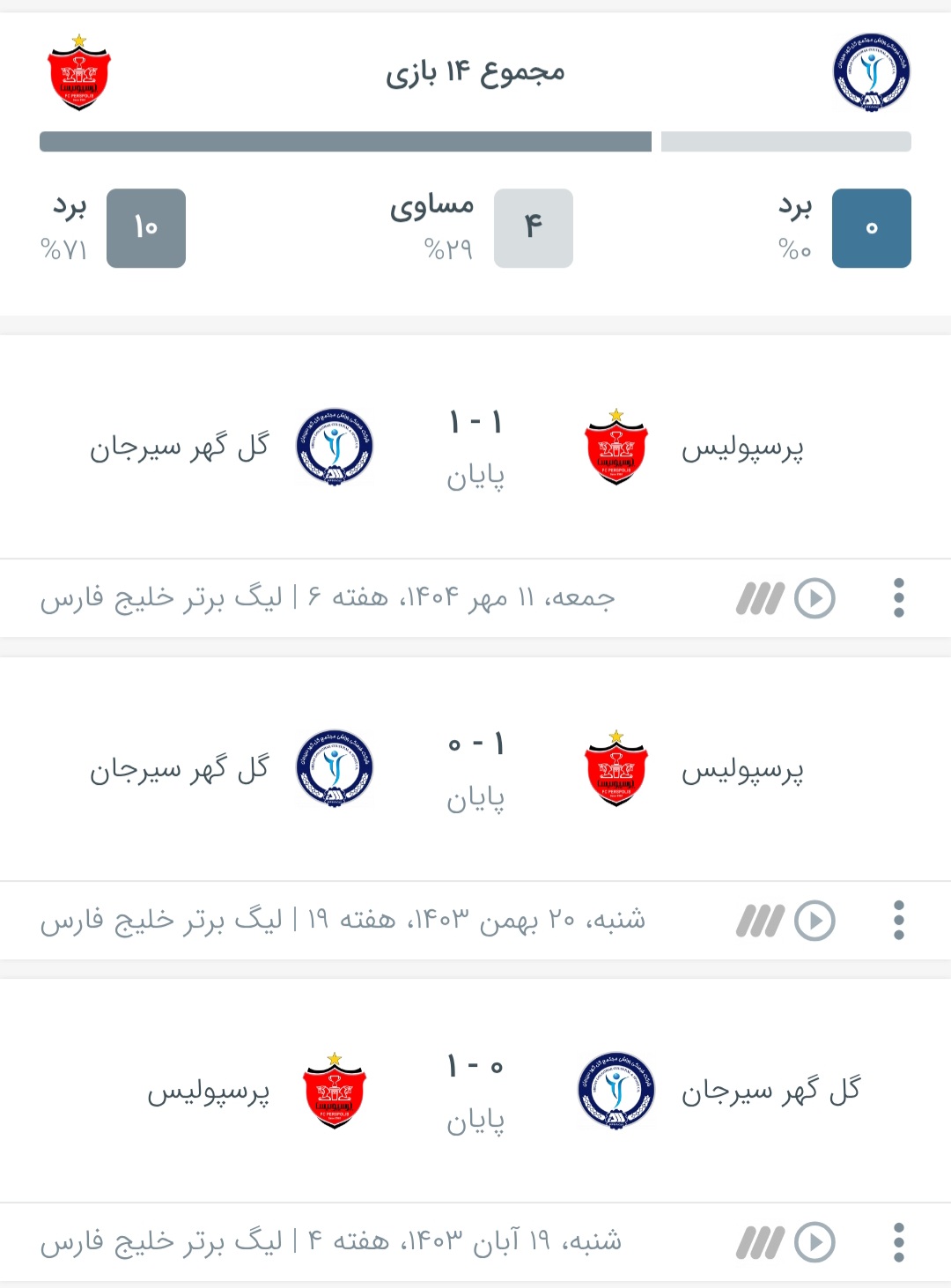Select the draw count box showing 4
951x1288 pixels.
533,227
